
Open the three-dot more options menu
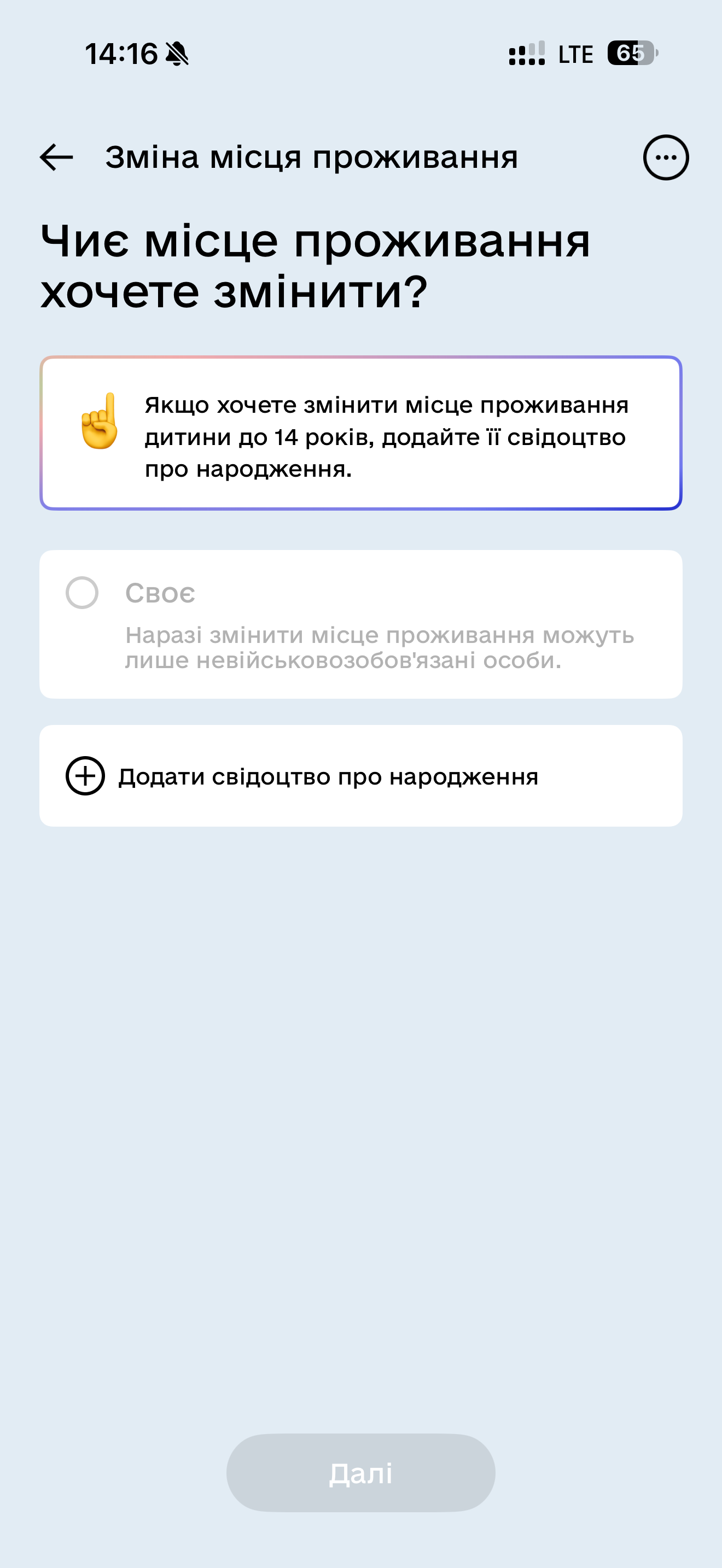click(x=665, y=157)
